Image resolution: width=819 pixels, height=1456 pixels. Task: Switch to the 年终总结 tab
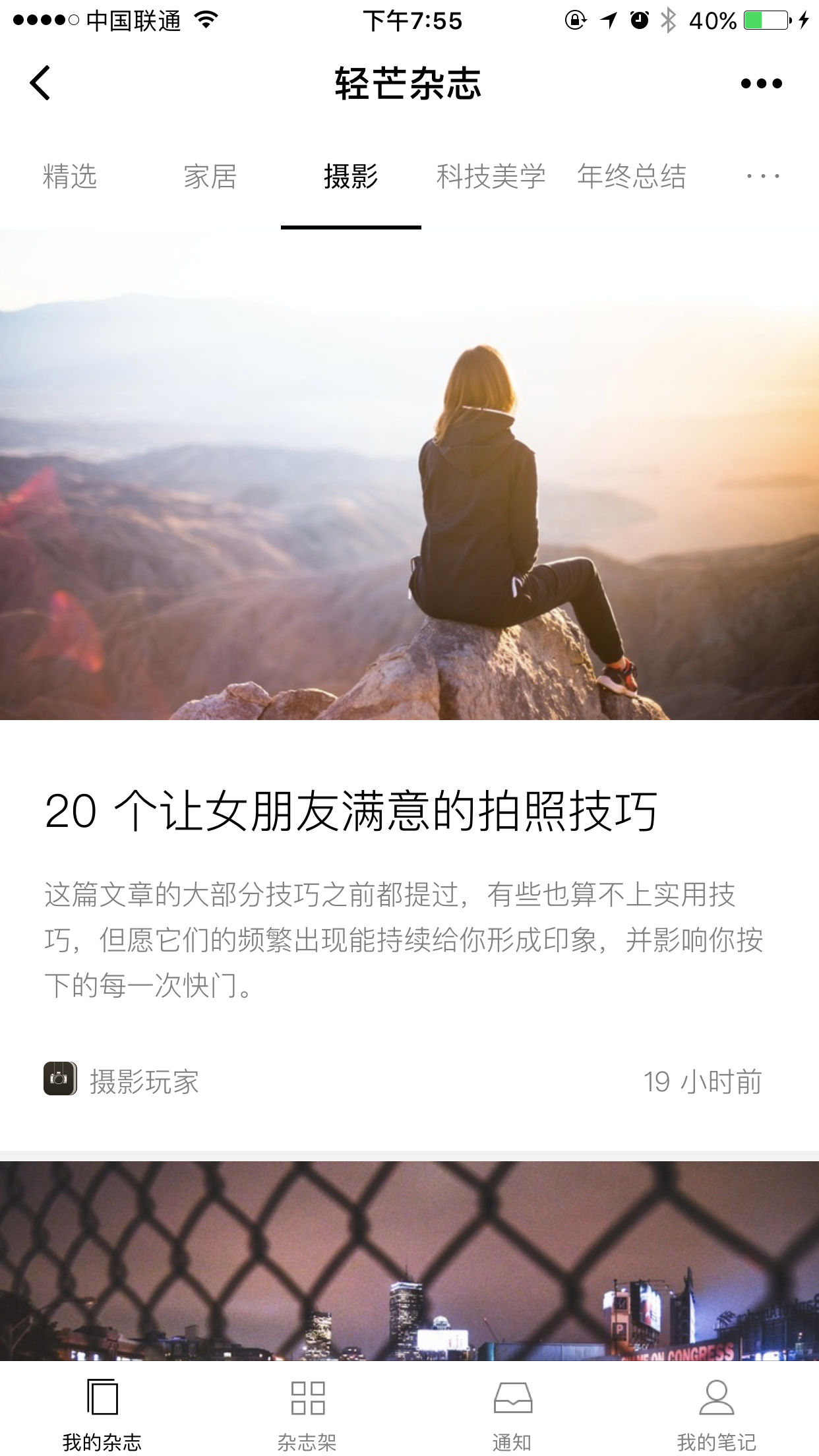pos(632,177)
